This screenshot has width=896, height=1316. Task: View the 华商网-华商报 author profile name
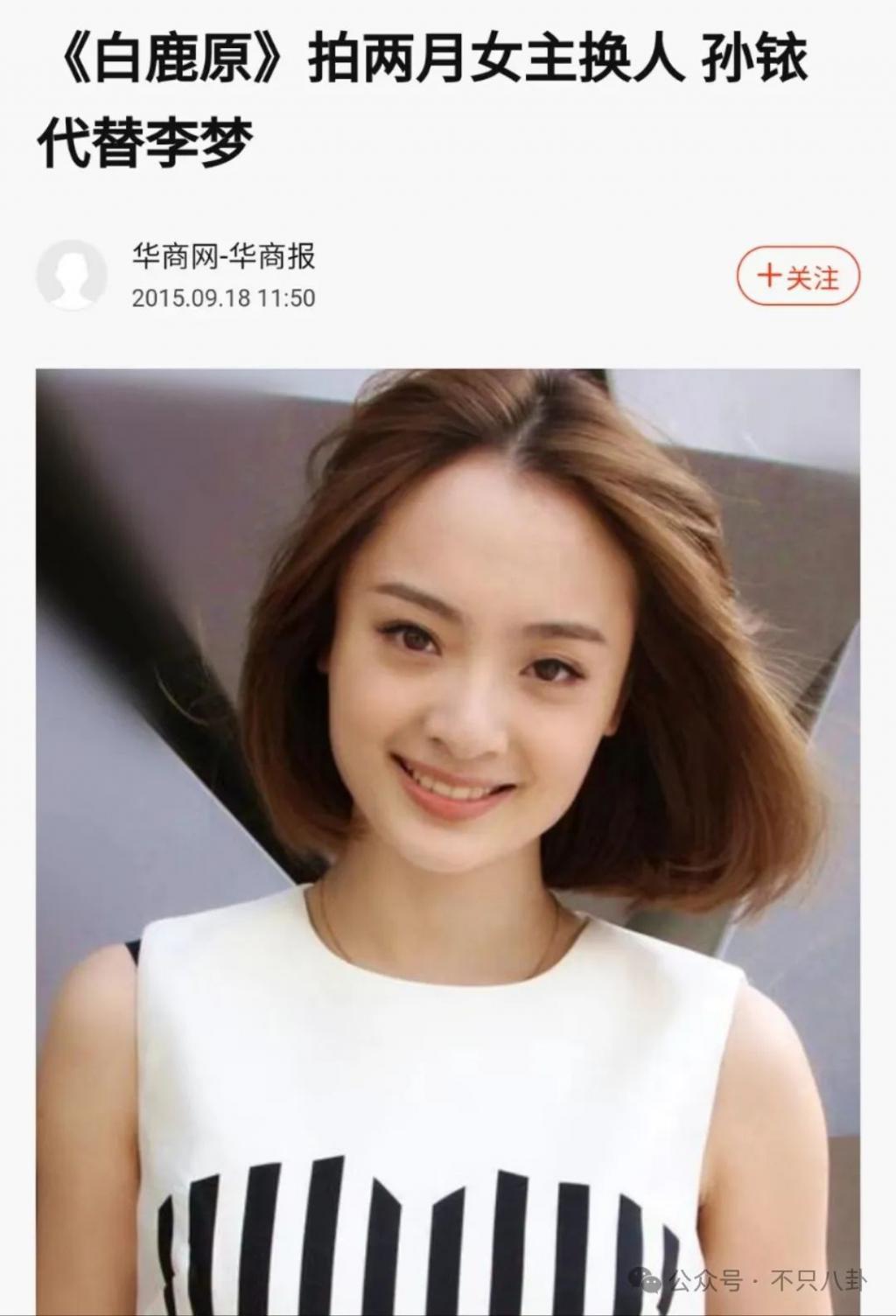point(223,256)
